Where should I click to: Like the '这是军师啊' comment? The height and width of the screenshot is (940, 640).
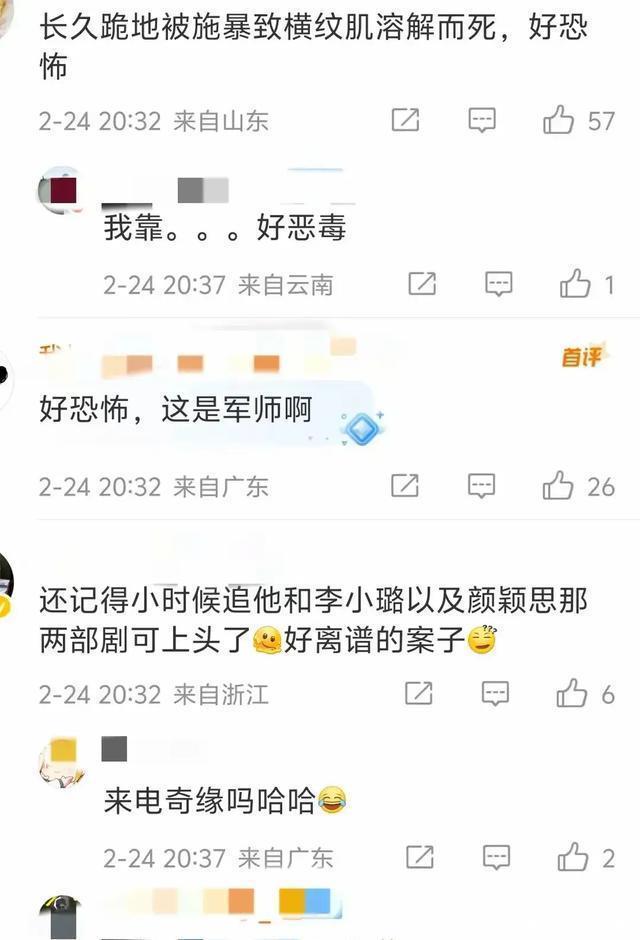558,487
